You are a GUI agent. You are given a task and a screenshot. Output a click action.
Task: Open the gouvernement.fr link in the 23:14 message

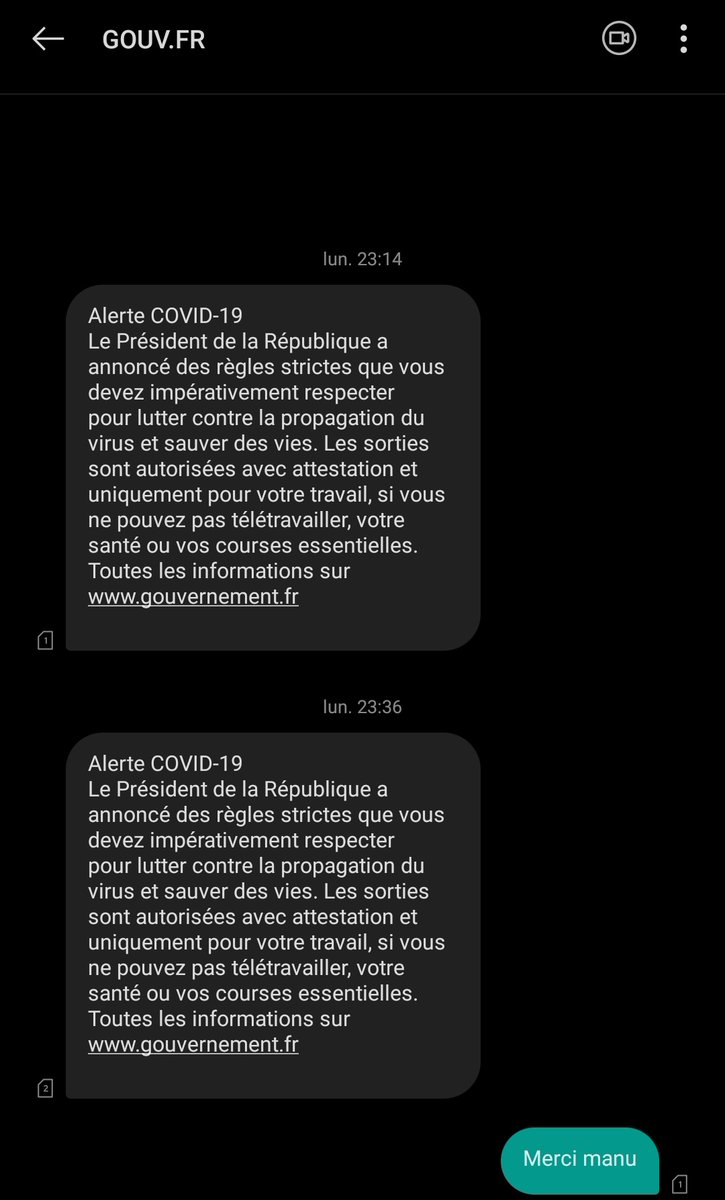point(193,597)
